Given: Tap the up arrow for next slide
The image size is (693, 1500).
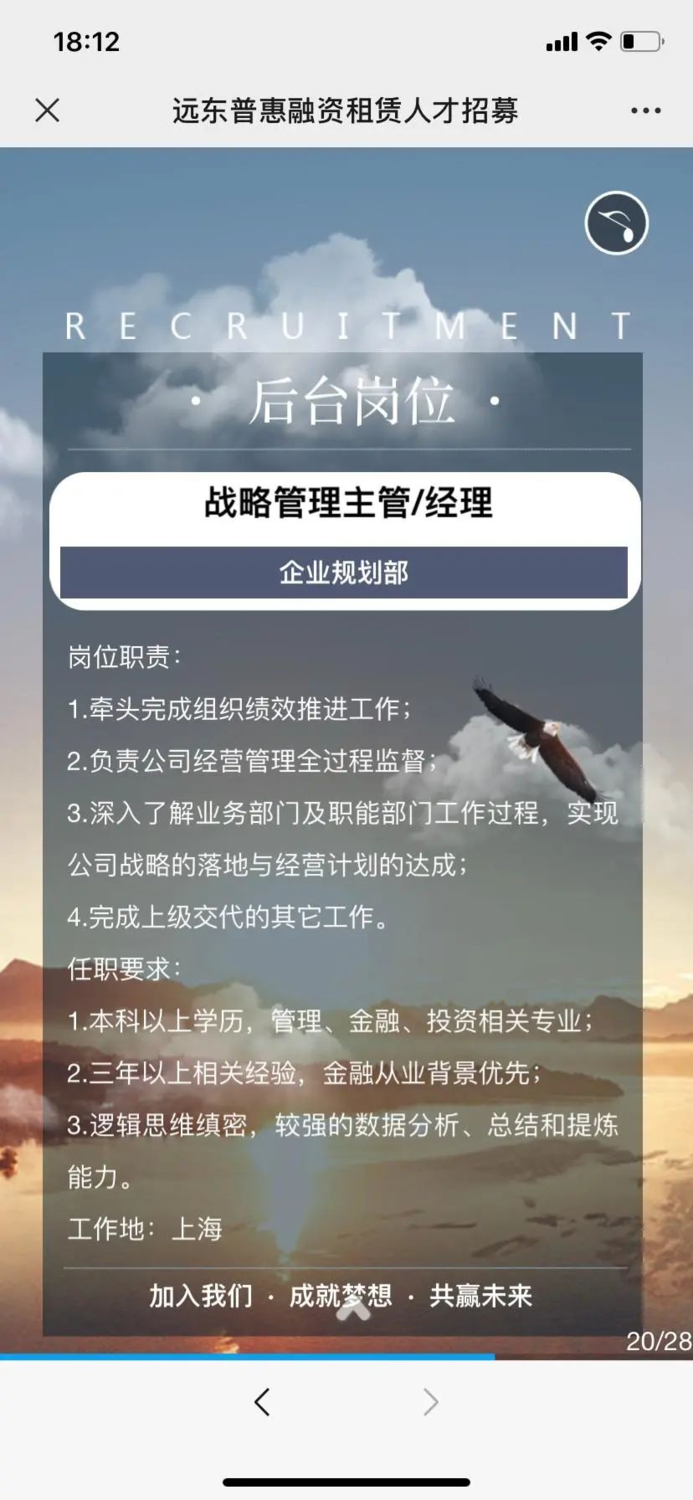Looking at the screenshot, I should 352,1310.
